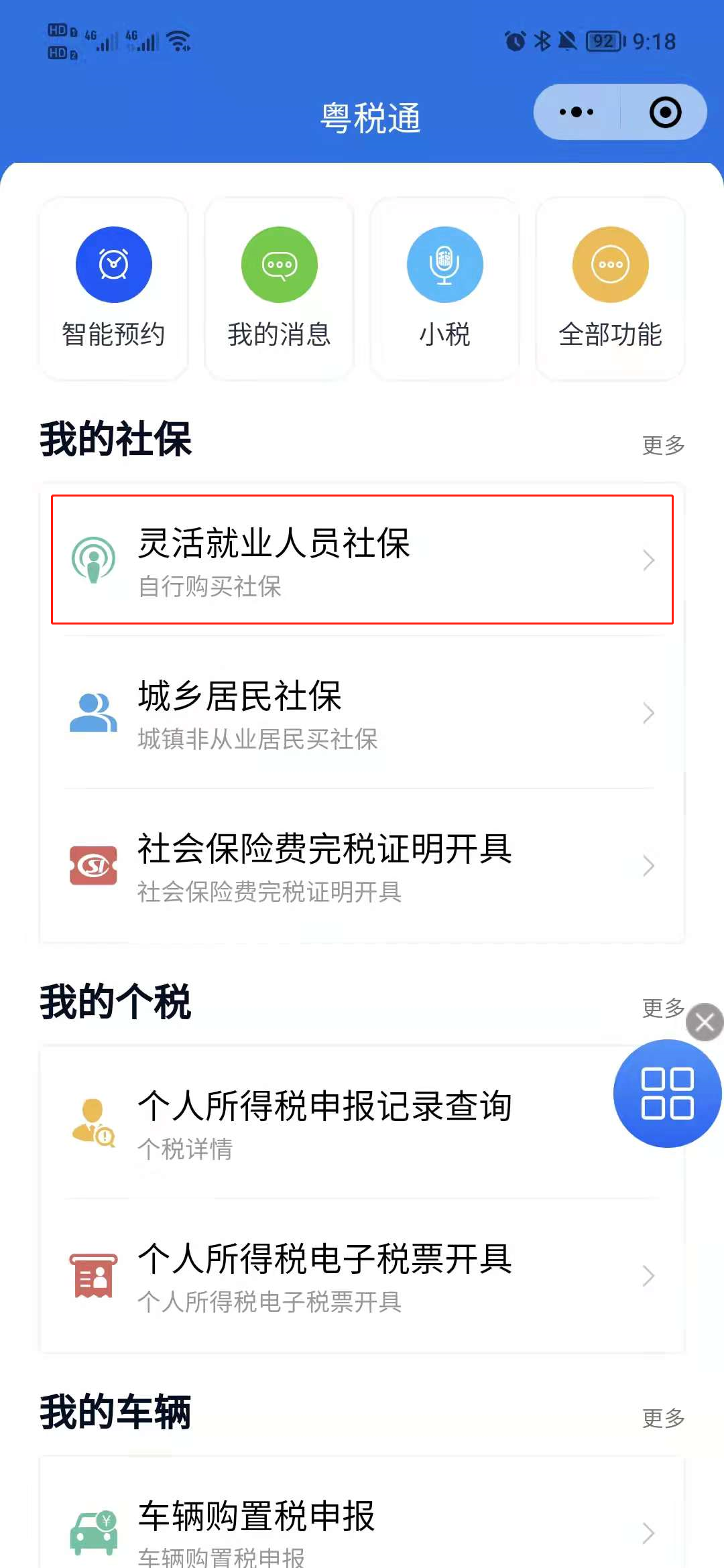Click 更多 next to 我的社保
This screenshot has height=1568, width=724.
[663, 444]
